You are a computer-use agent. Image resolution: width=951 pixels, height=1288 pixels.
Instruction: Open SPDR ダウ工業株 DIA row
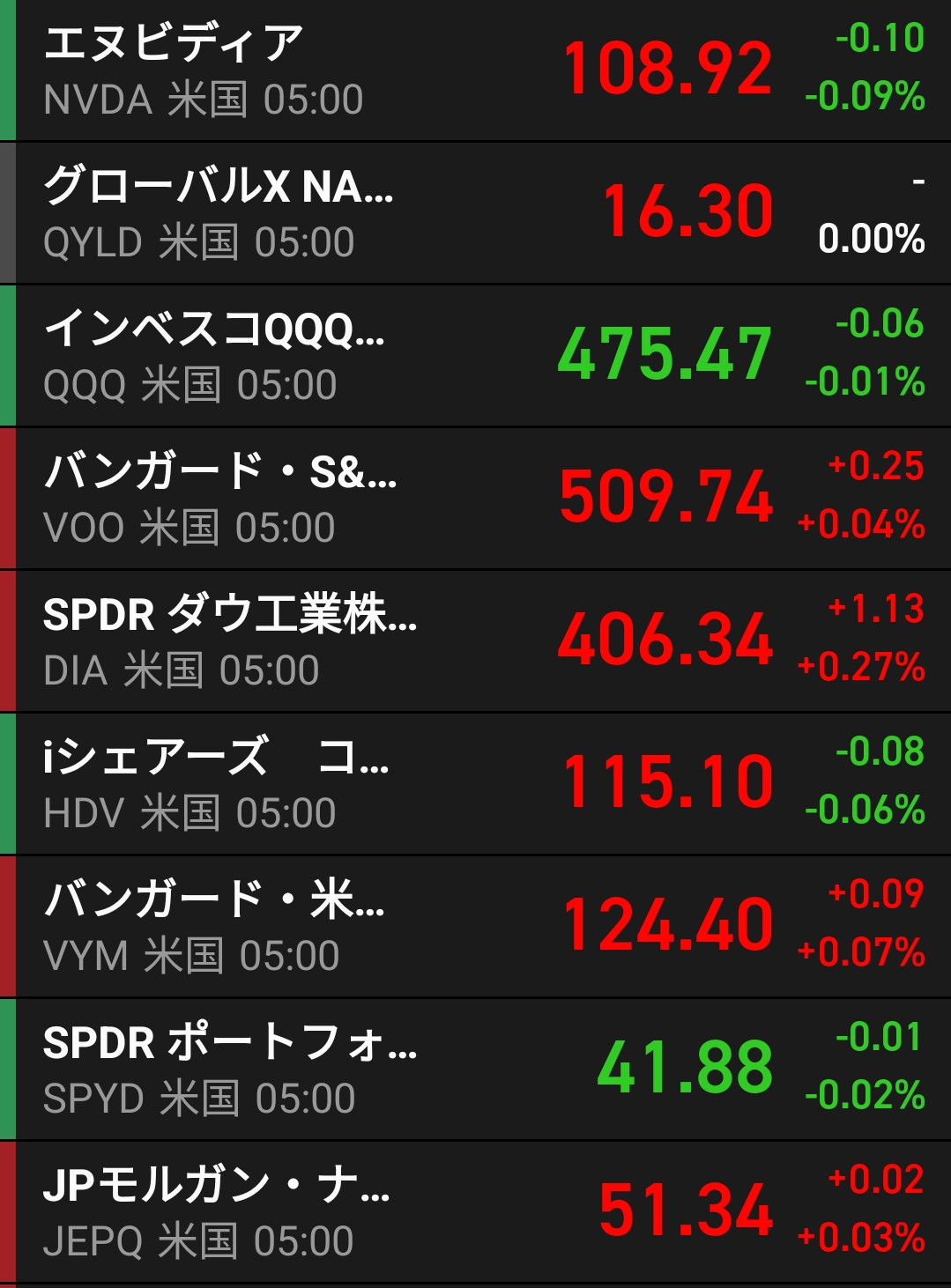coord(476,641)
